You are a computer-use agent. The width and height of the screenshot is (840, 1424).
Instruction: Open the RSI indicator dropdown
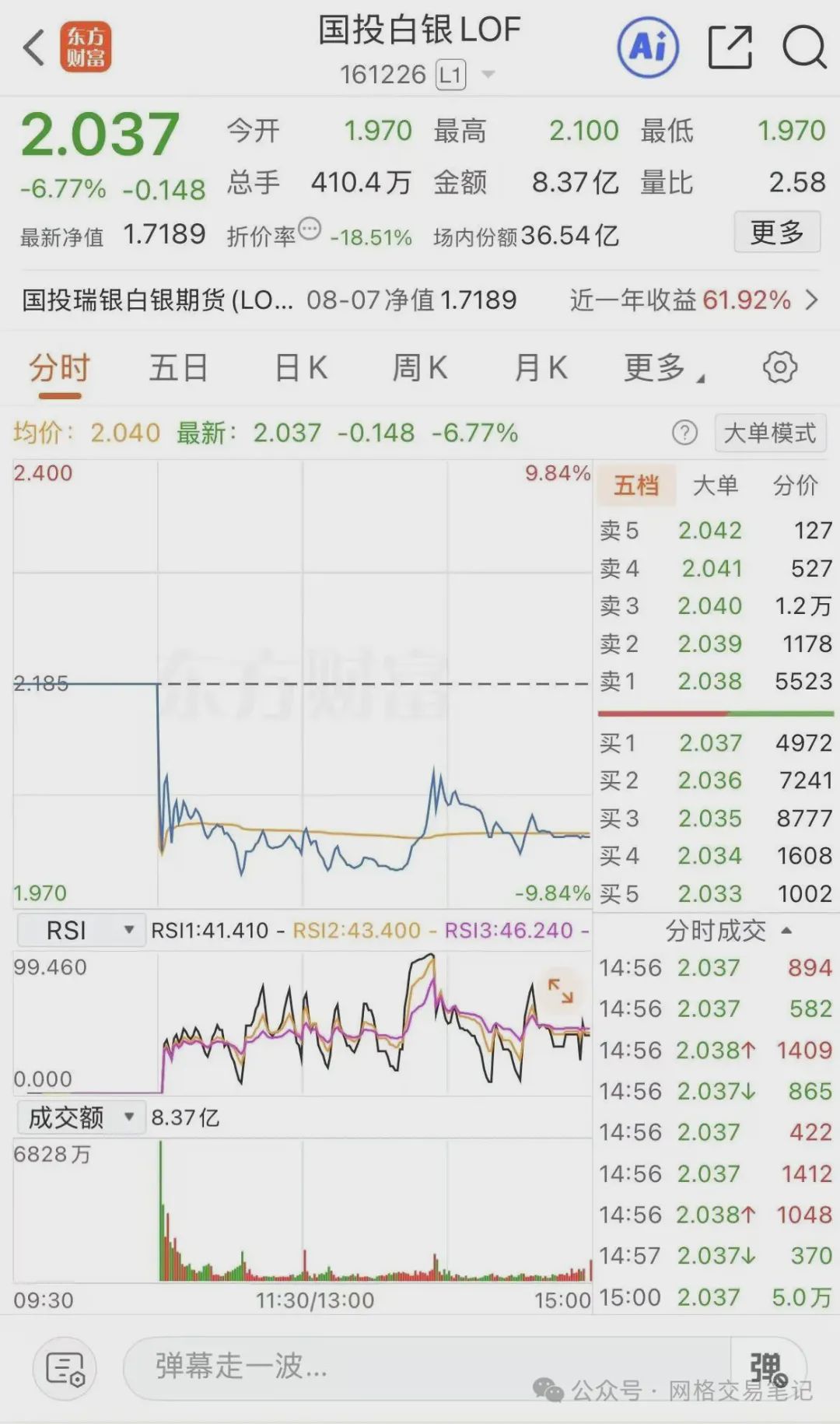(81, 931)
